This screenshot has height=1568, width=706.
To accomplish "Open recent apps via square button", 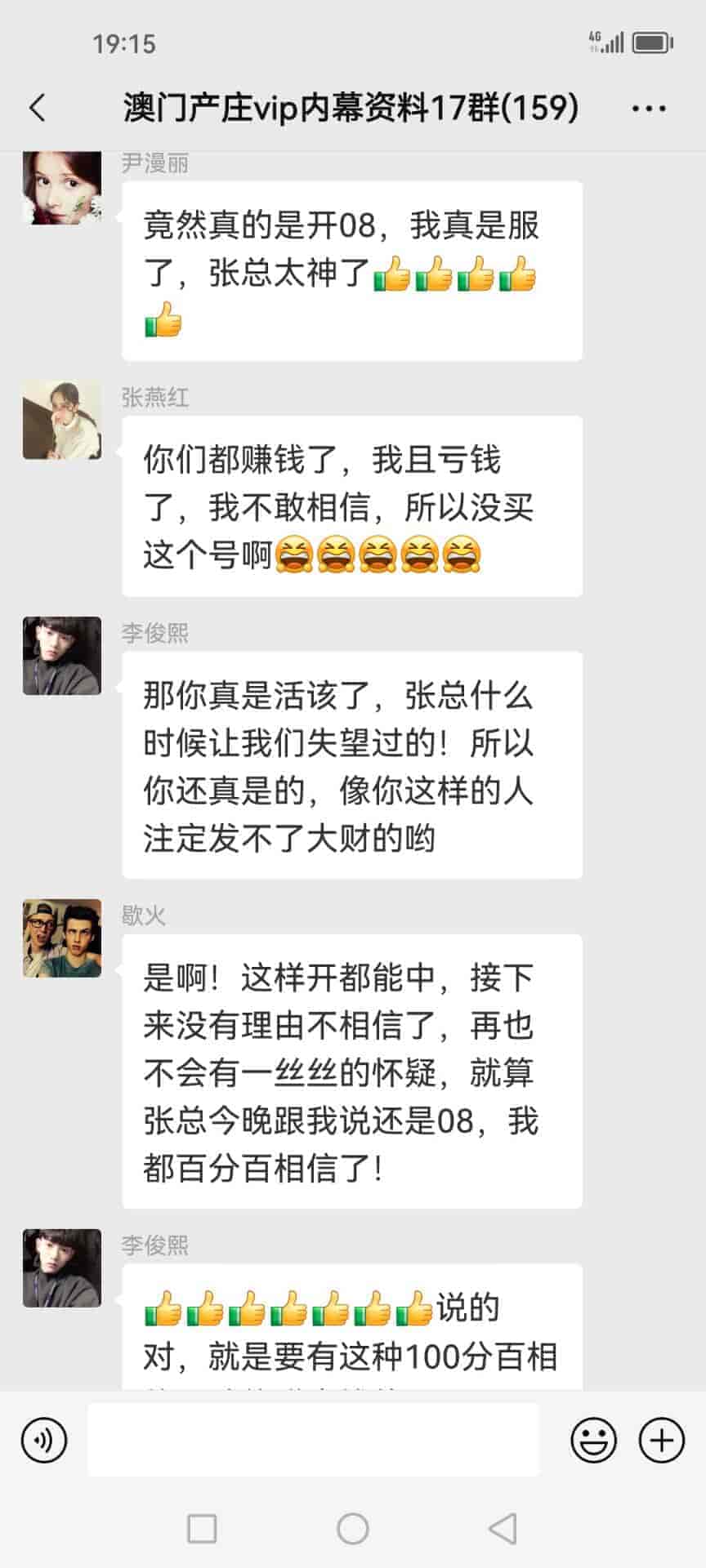I will point(202,1528).
